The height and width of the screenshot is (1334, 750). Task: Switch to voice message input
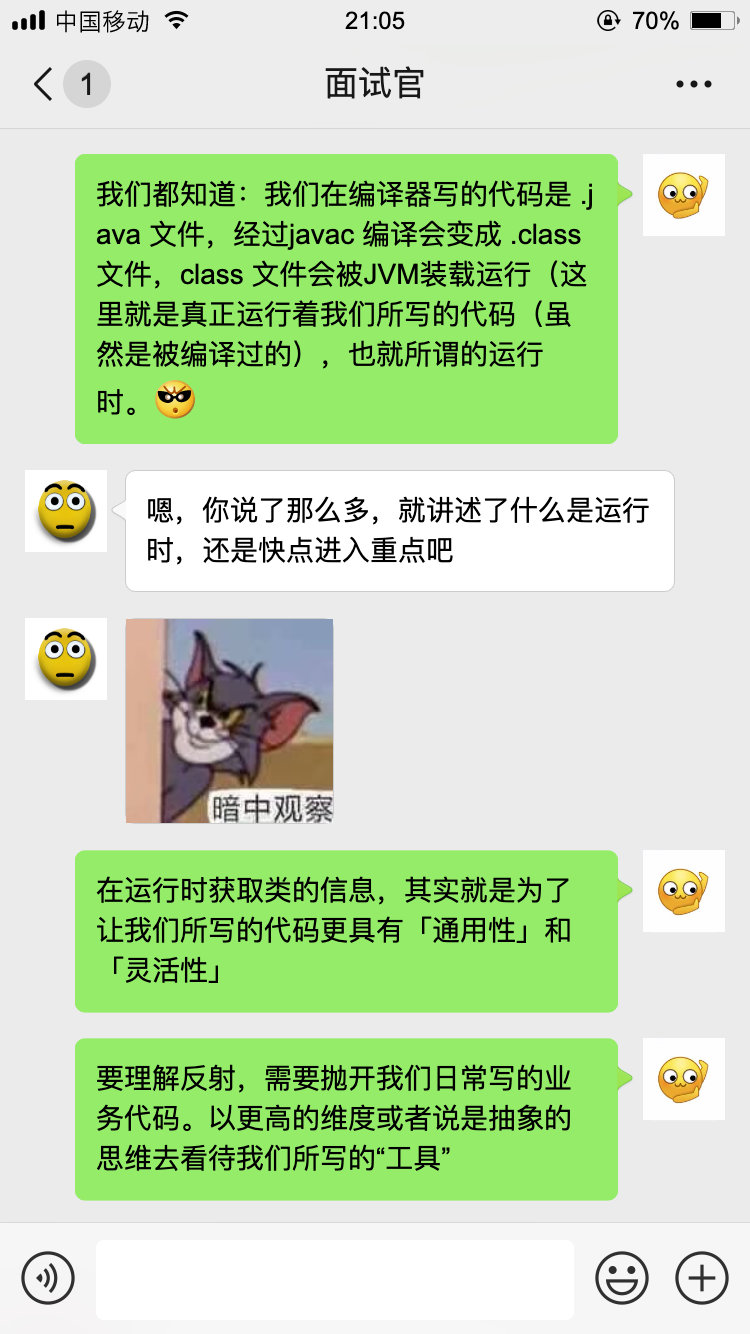click(48, 1278)
